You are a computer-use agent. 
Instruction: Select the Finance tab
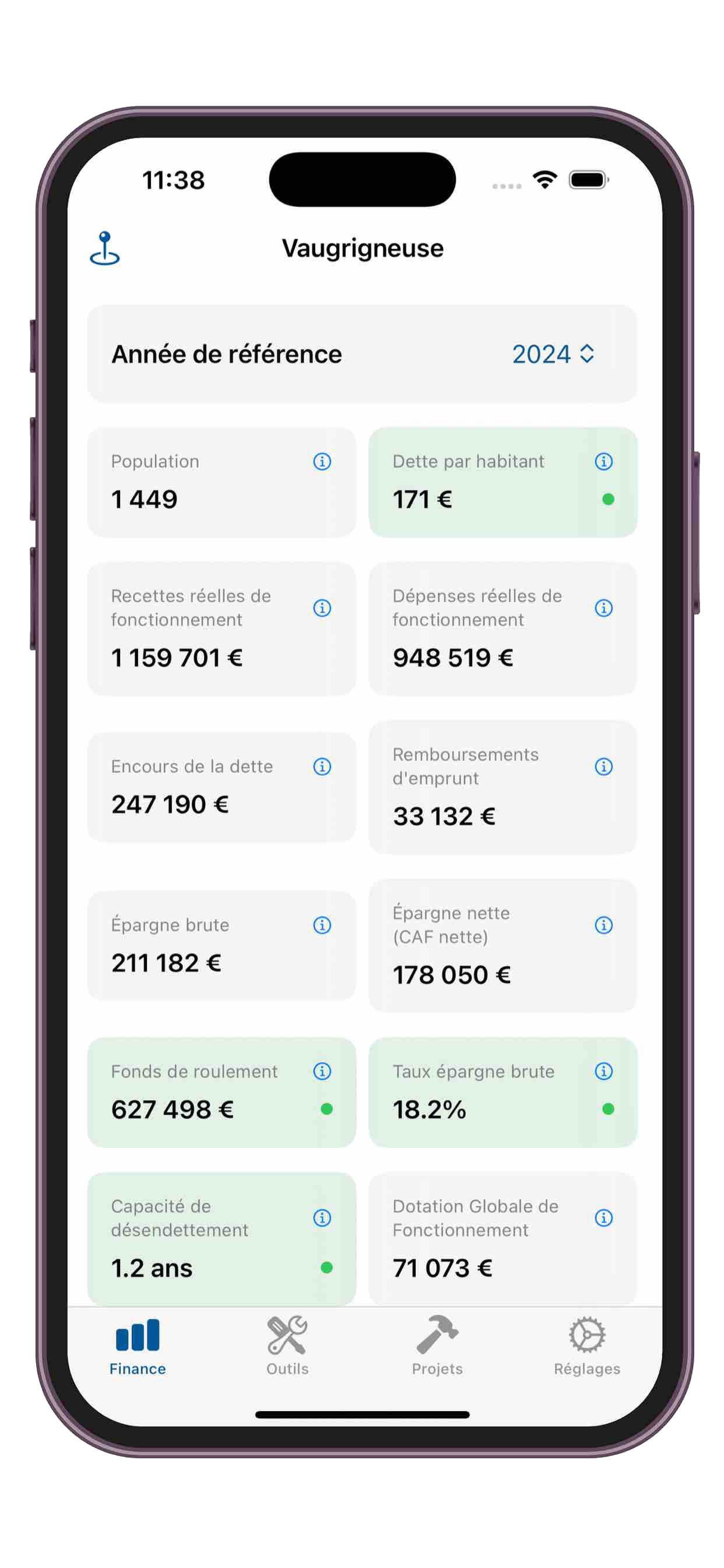[x=138, y=1346]
